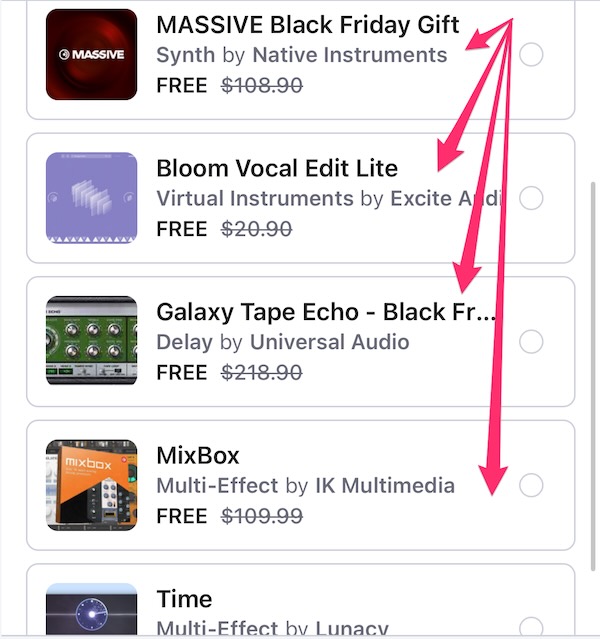The image size is (600, 639).
Task: Select the MixBox radio button
Action: pos(532,486)
